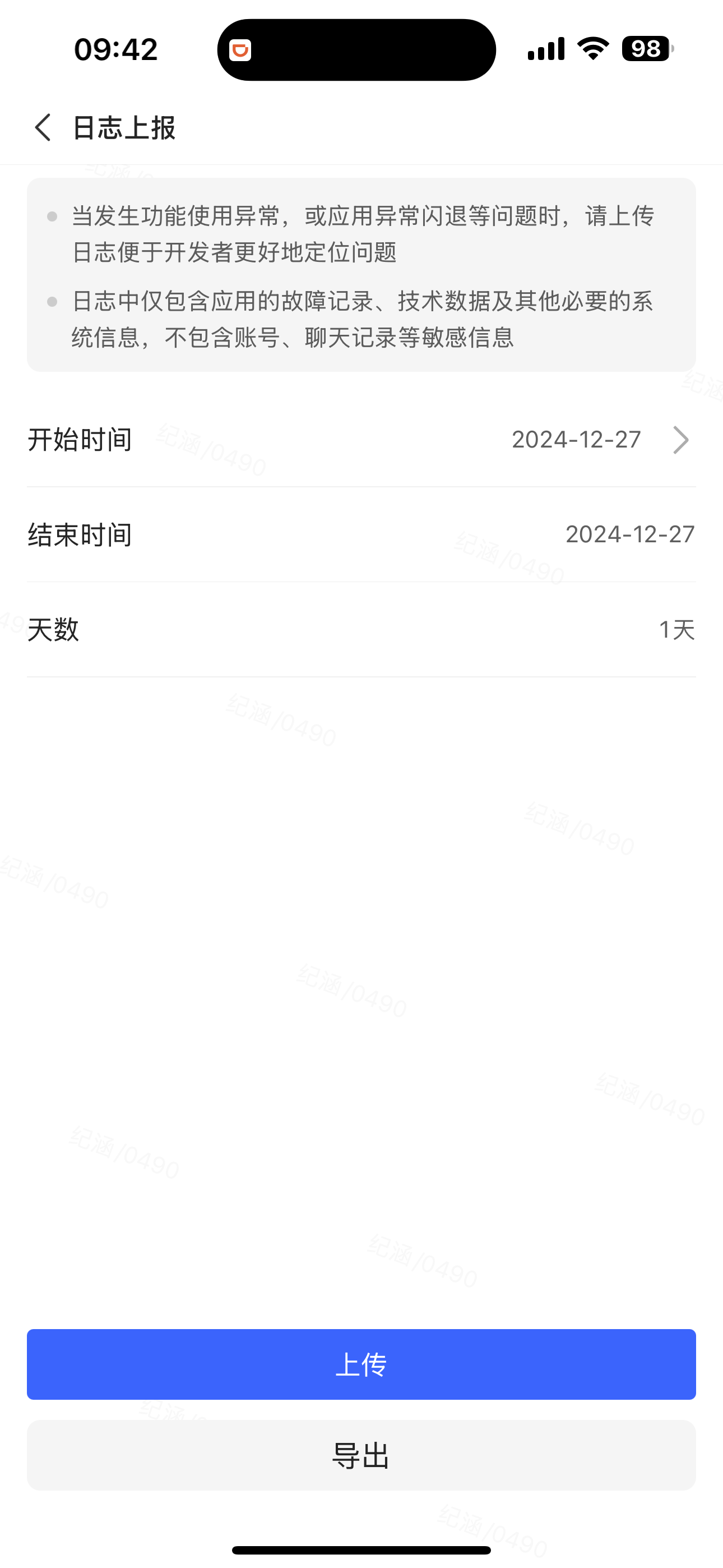Viewport: 723px width, 1568px height.
Task: Open the 开始时间 date picker
Action: (x=361, y=440)
